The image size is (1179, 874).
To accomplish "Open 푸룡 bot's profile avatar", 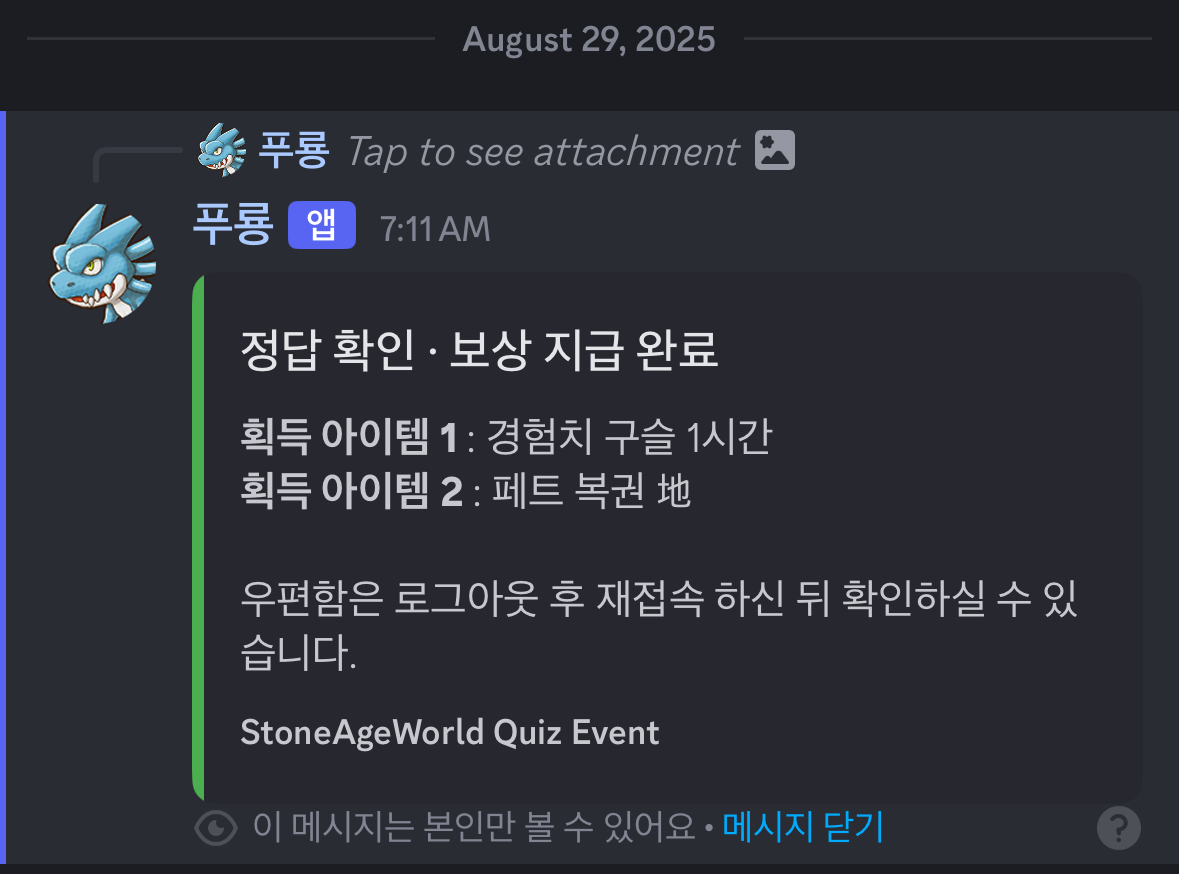I will (x=103, y=264).
